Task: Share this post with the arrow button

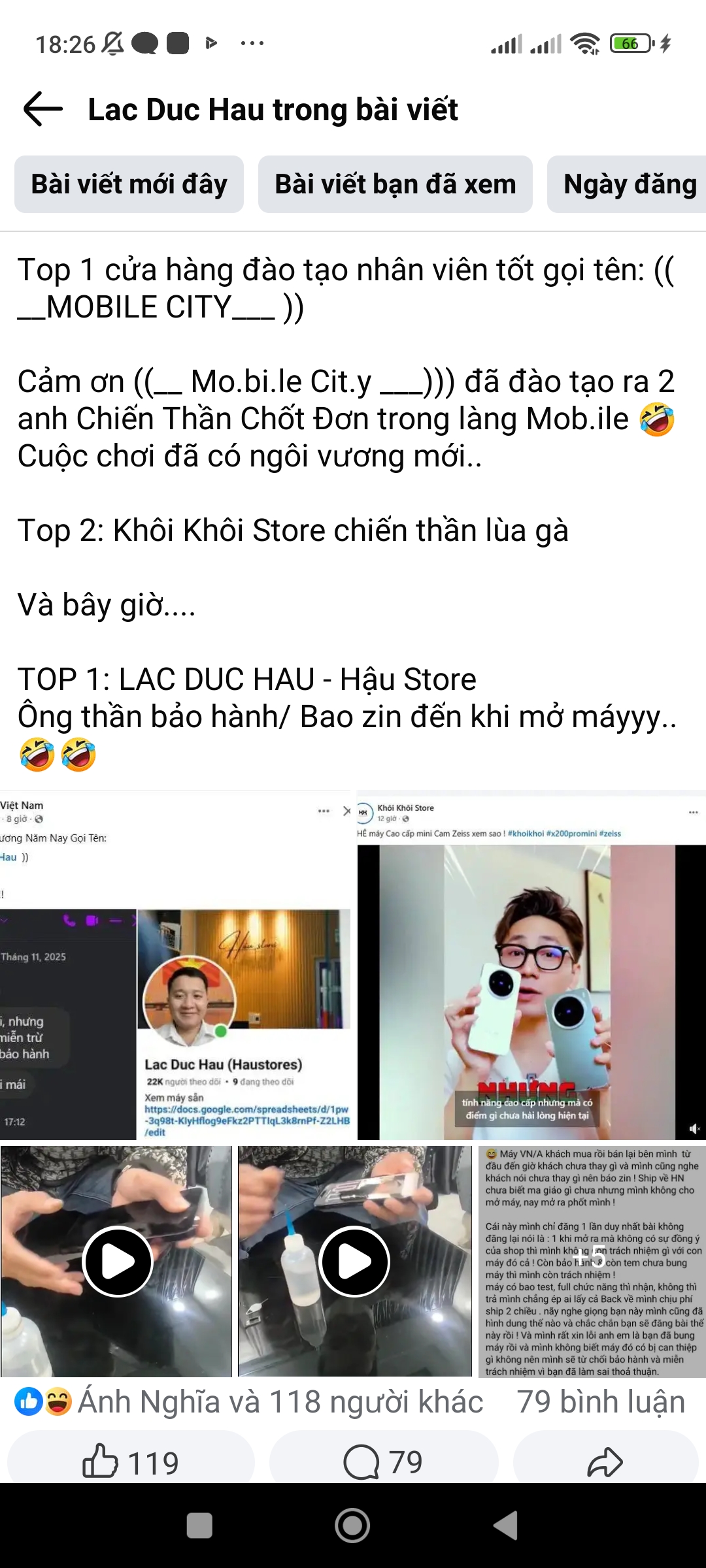Action: (605, 1462)
